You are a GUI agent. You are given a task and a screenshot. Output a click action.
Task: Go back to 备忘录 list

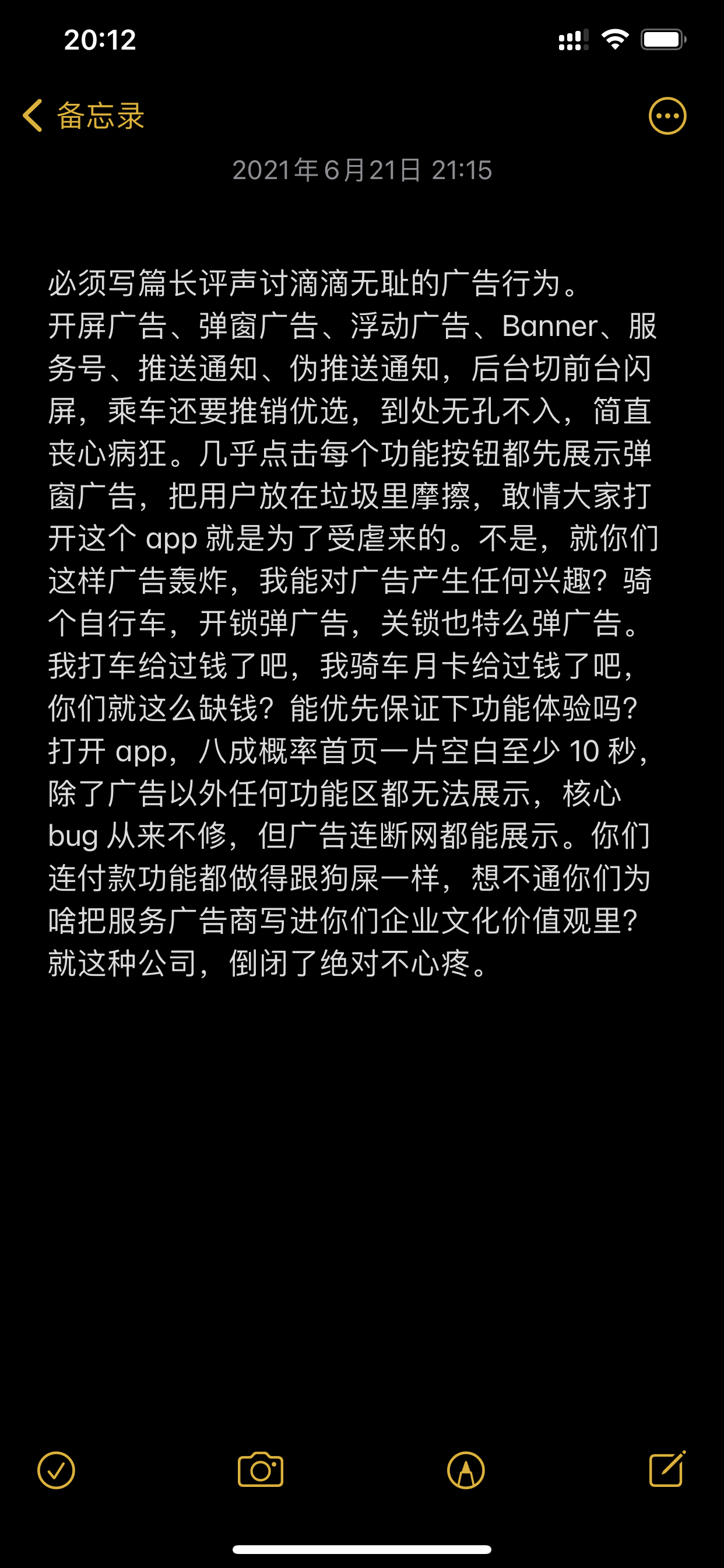click(x=83, y=116)
